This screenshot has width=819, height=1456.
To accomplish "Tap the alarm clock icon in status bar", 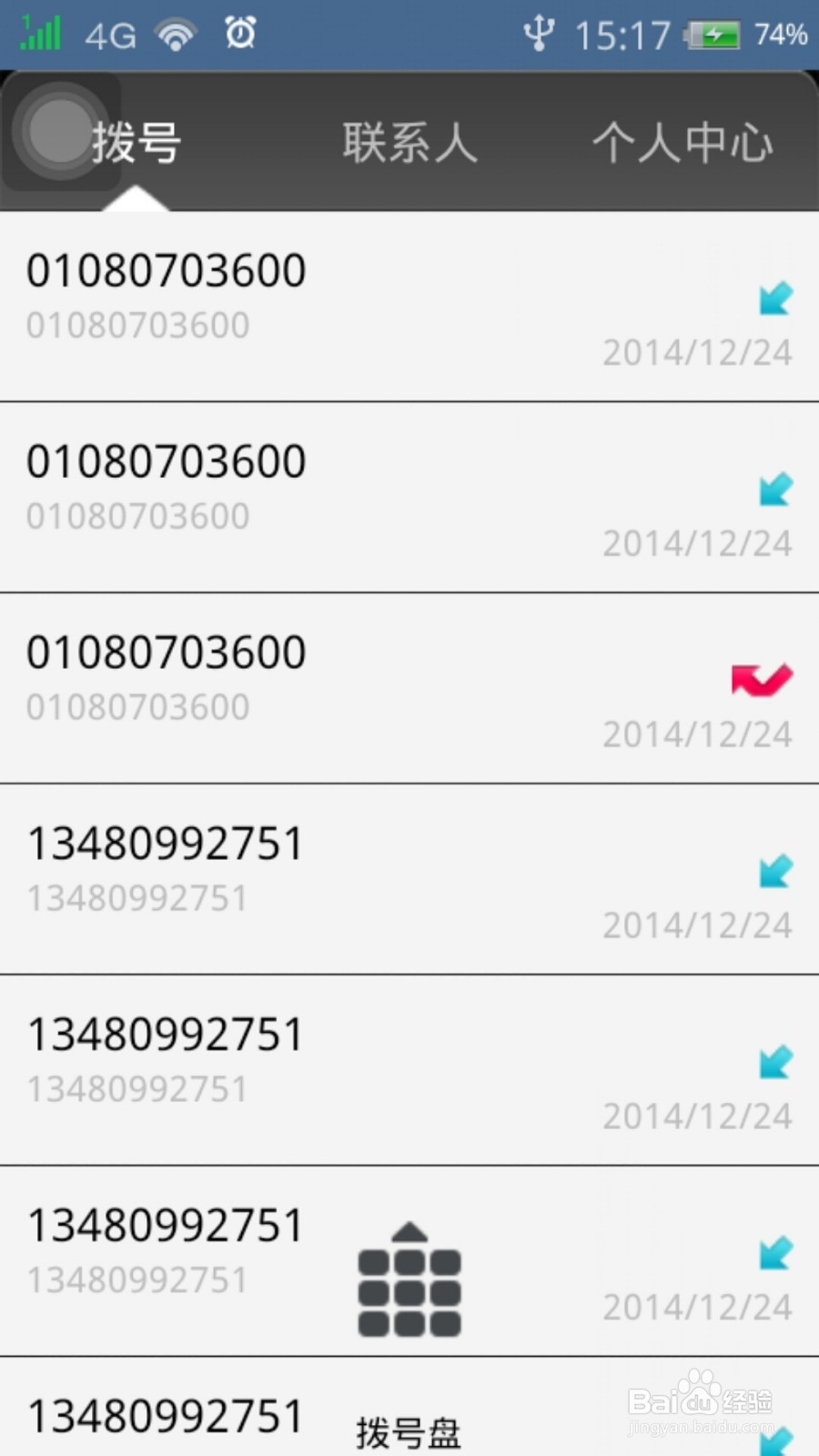I will tap(239, 33).
